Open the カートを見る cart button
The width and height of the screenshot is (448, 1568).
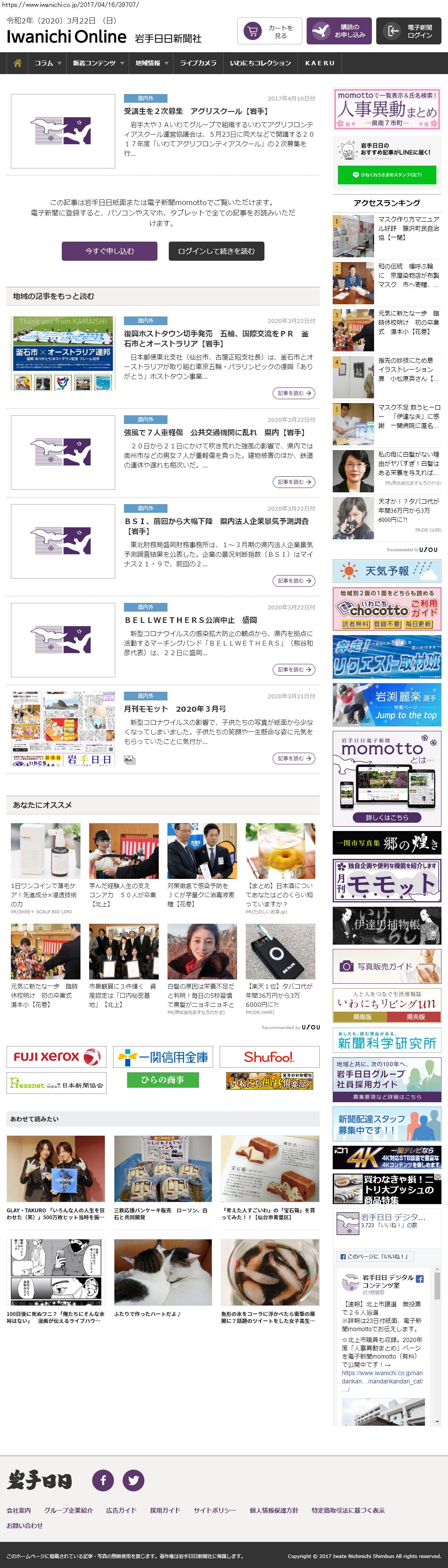pos(269,32)
